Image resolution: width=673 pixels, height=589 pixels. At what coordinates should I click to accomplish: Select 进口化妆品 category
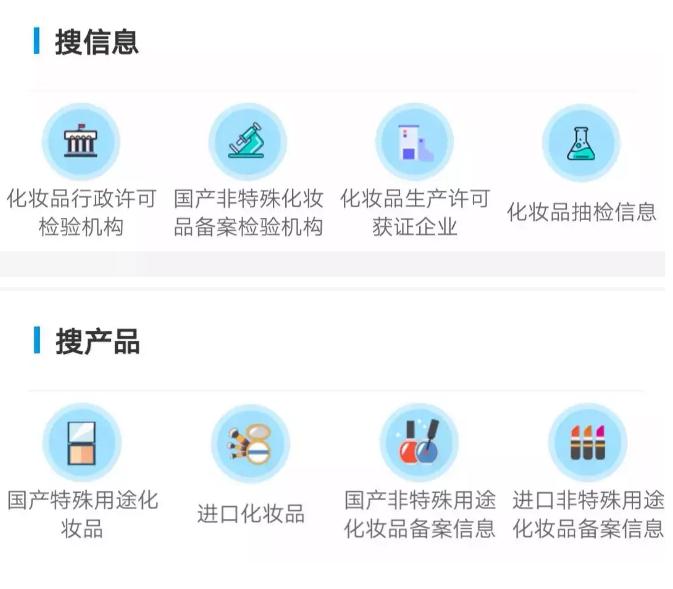(249, 444)
